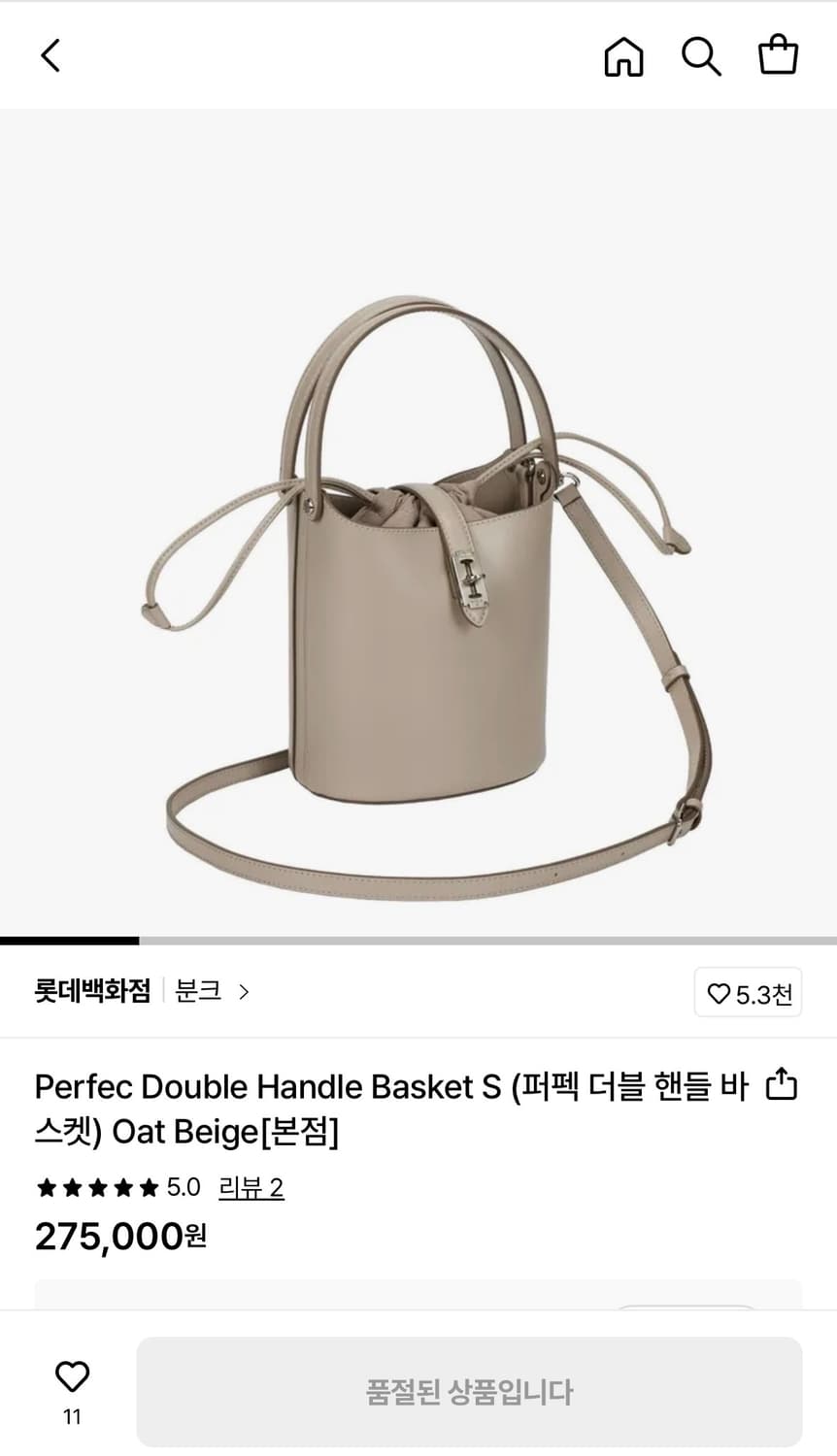Image resolution: width=837 pixels, height=1456 pixels.
Task: Like the product via the 5.3천 heart button
Action: (x=748, y=992)
